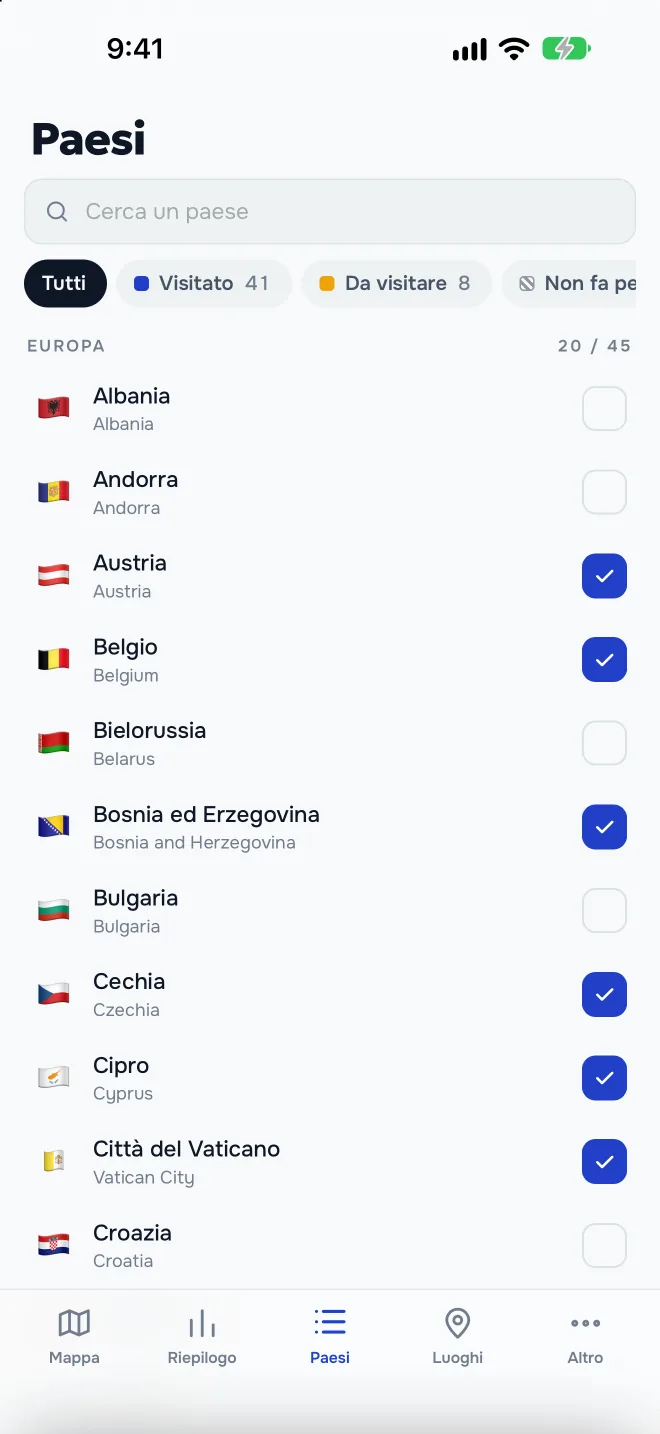The width and height of the screenshot is (660, 1434).
Task: Uncheck Bosnia ed Erzegovina checkbox
Action: pyautogui.click(x=604, y=827)
